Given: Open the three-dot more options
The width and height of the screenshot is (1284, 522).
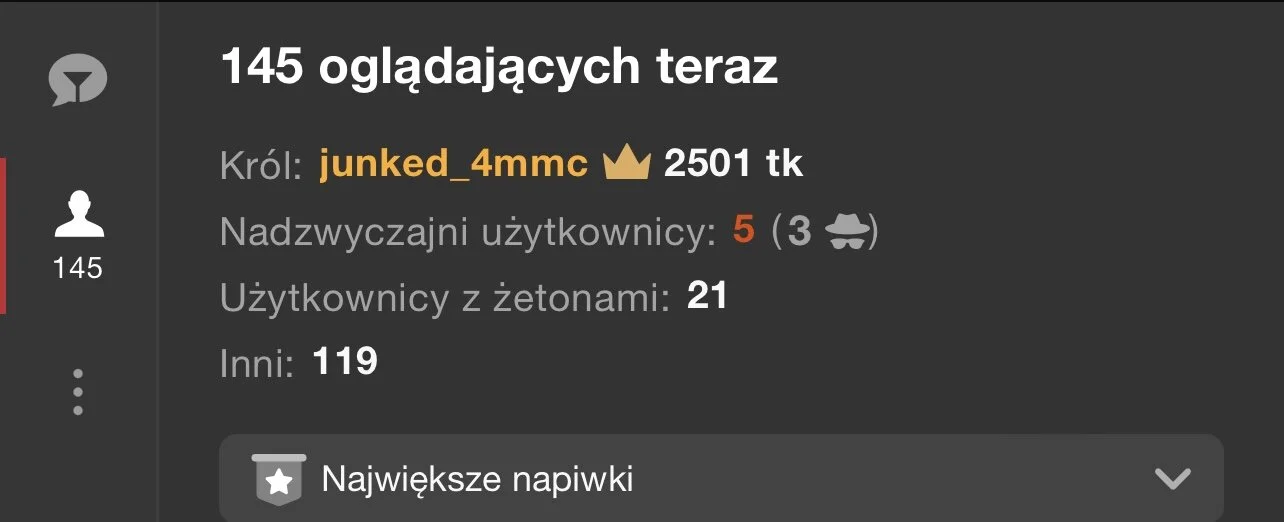Looking at the screenshot, I should [78, 392].
